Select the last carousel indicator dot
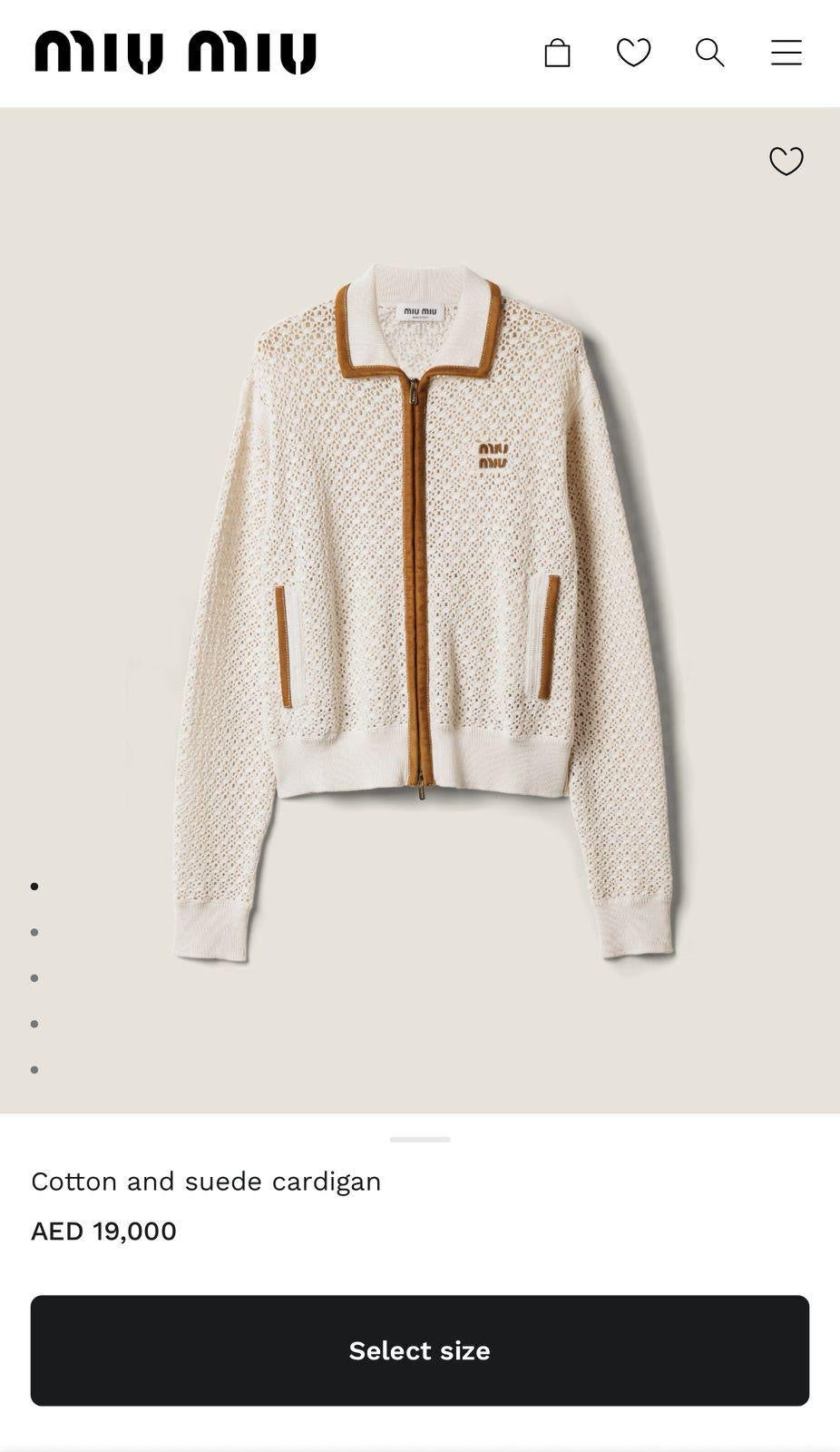The image size is (840, 1452). tap(34, 1070)
